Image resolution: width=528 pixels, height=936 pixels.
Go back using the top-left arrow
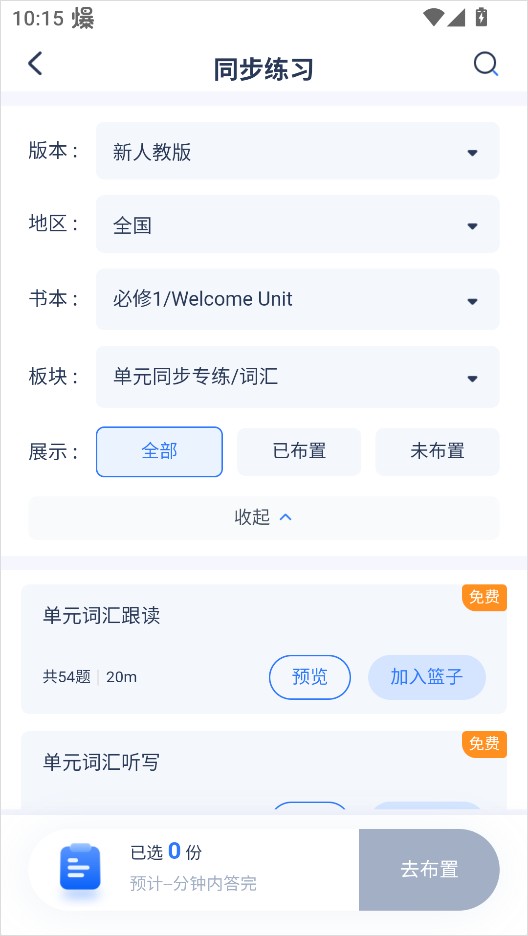(35, 63)
